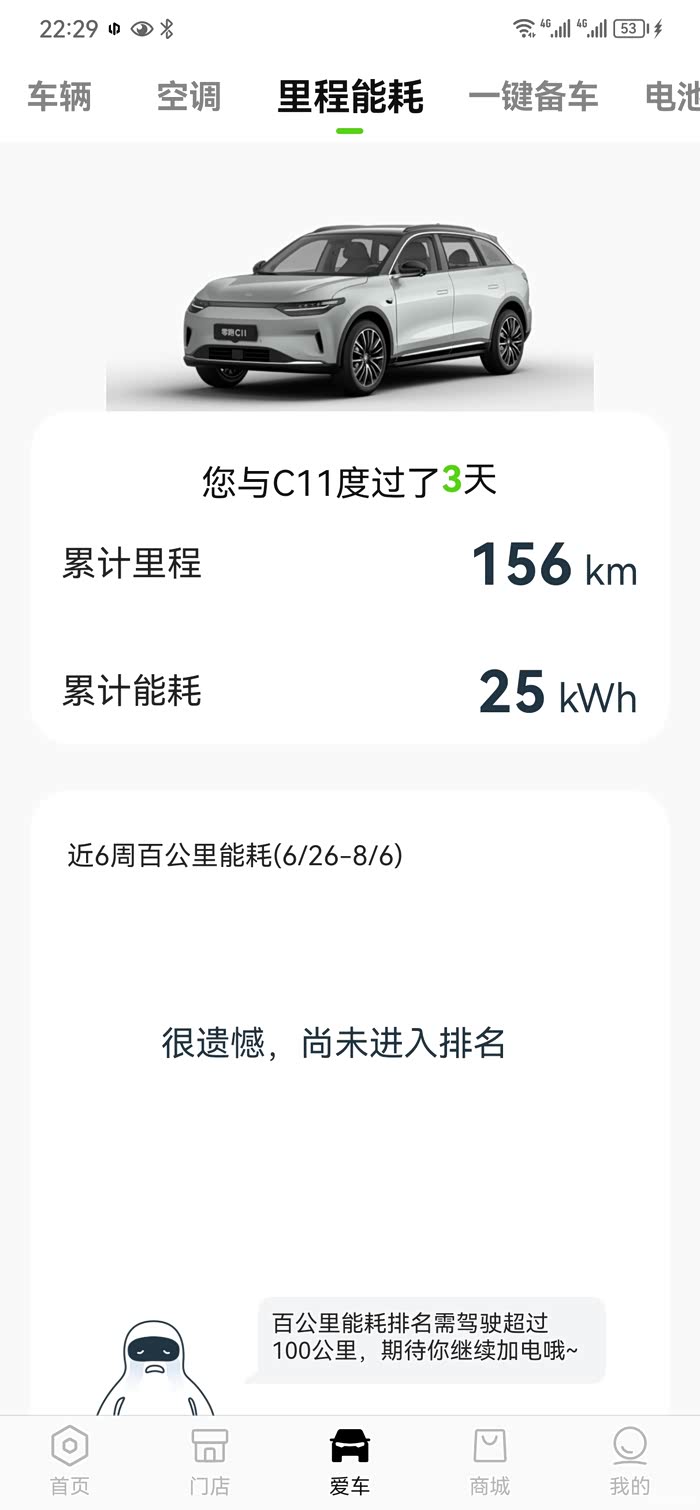Show the 电池 tab

tap(672, 97)
